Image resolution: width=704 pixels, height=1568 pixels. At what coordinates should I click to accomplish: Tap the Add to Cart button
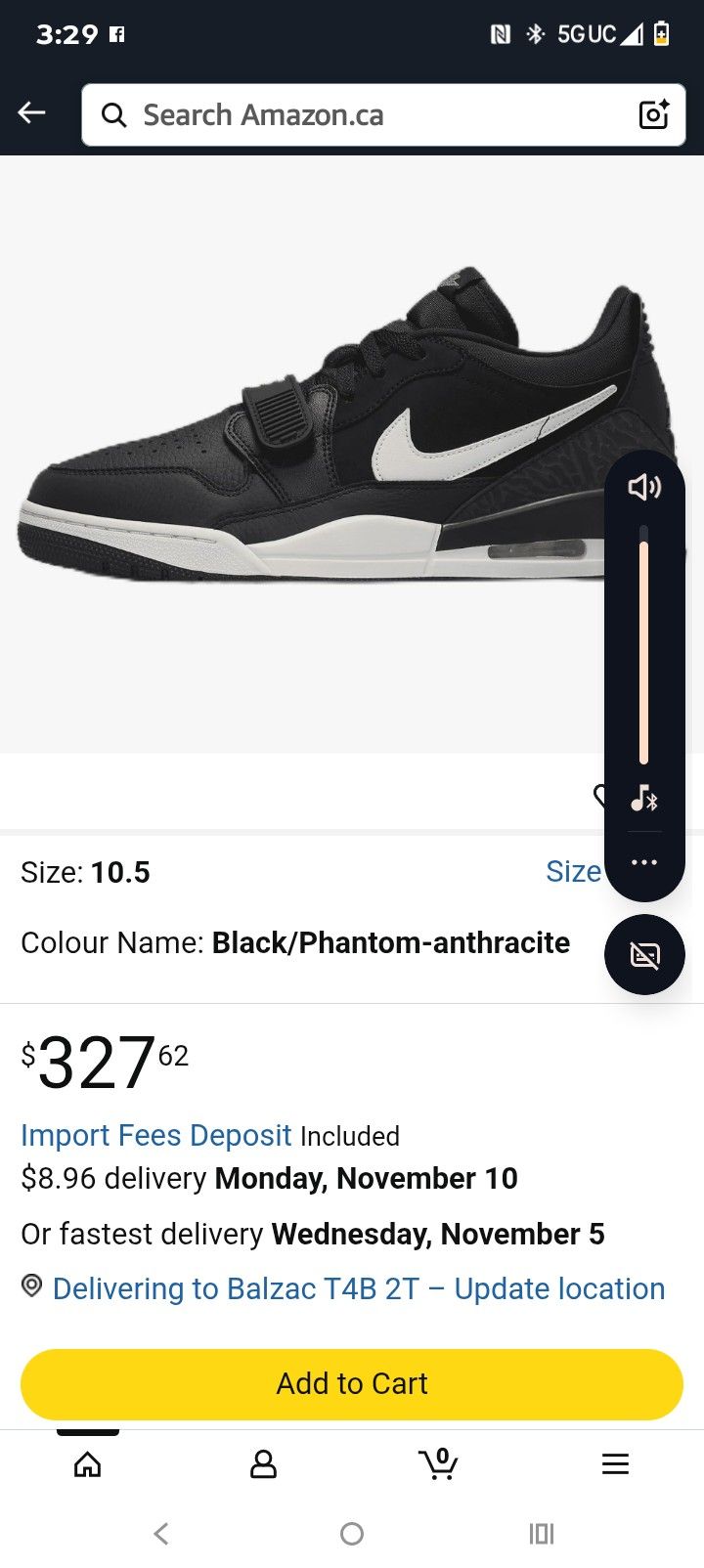click(x=351, y=1383)
